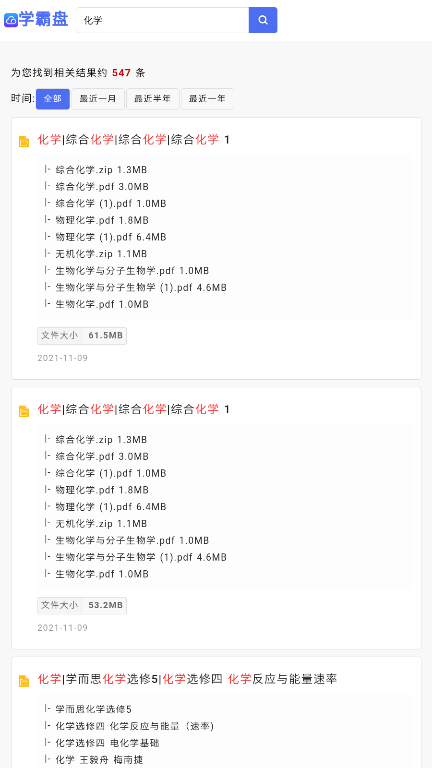Select the 全部 time filter

[x=53, y=99]
